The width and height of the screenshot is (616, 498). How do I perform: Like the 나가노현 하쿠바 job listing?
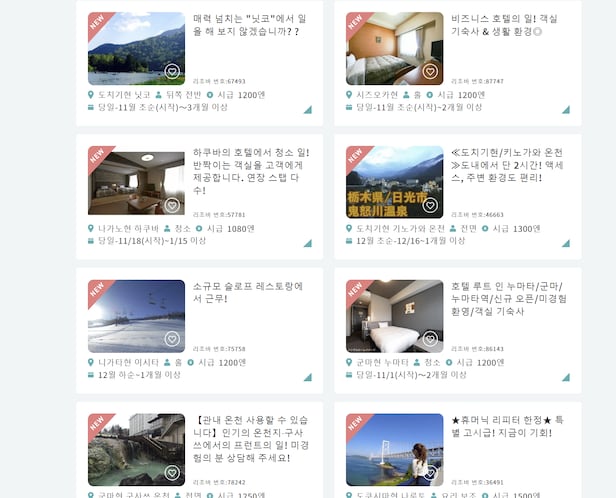[172, 205]
